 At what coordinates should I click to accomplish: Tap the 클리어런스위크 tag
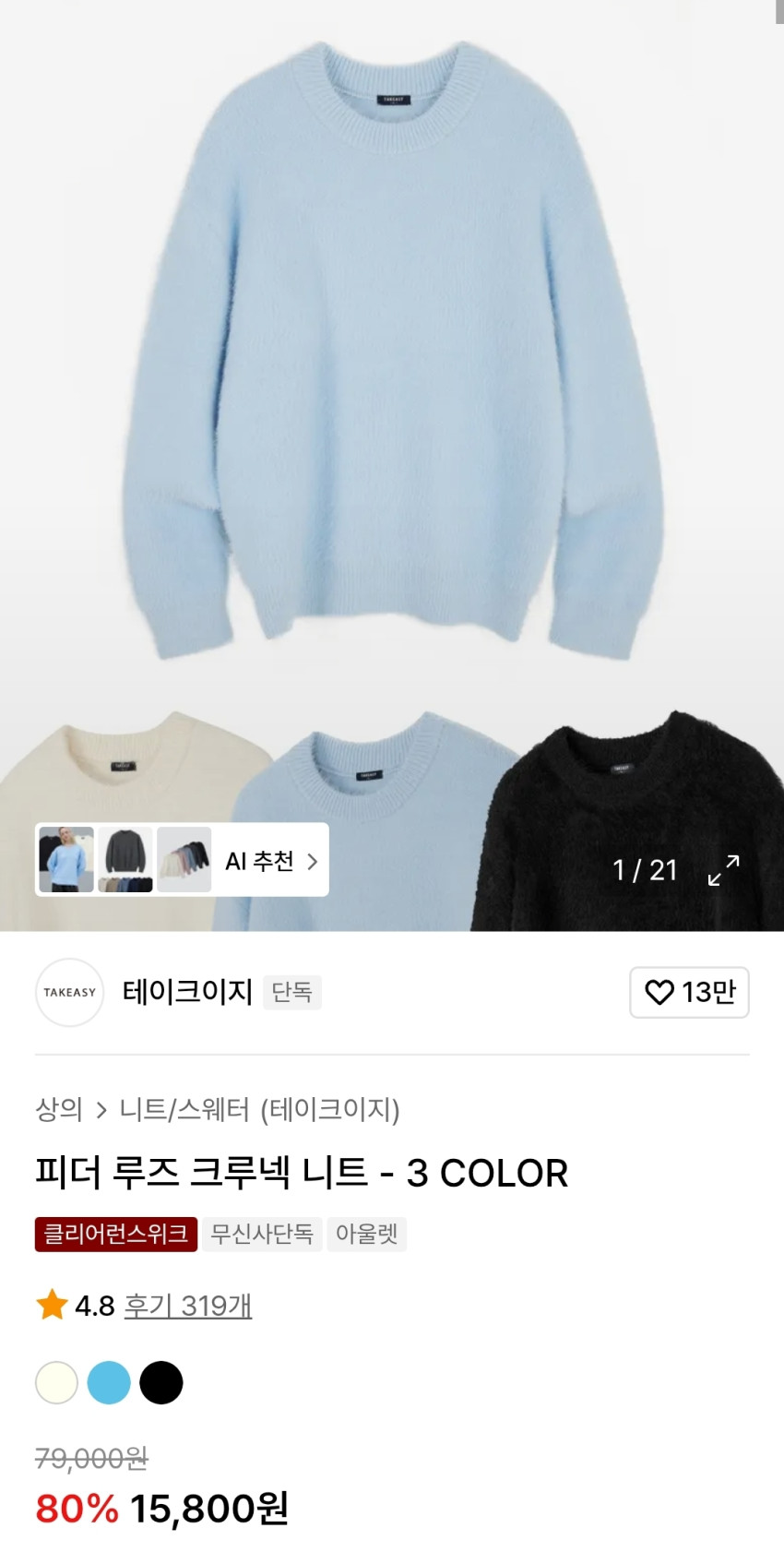(116, 1234)
